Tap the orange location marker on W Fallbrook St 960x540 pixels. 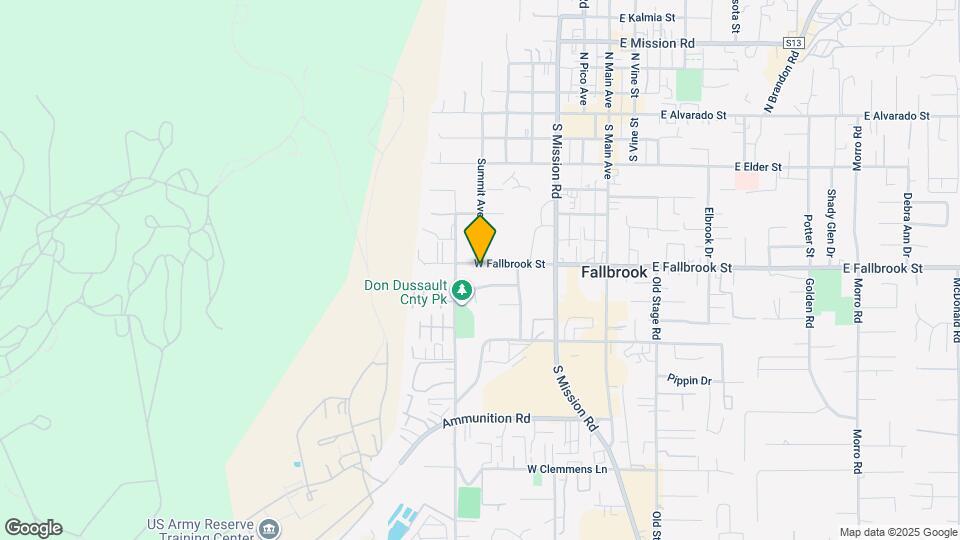[x=480, y=239]
